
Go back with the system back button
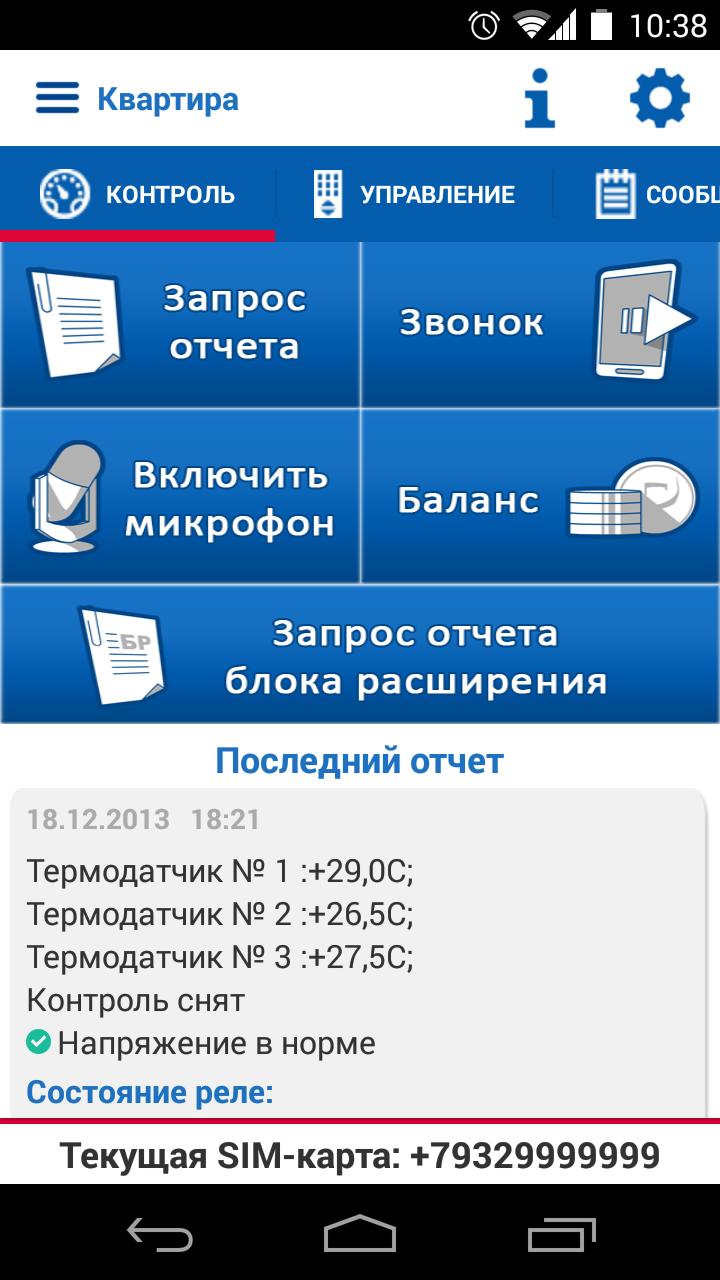click(x=160, y=1234)
